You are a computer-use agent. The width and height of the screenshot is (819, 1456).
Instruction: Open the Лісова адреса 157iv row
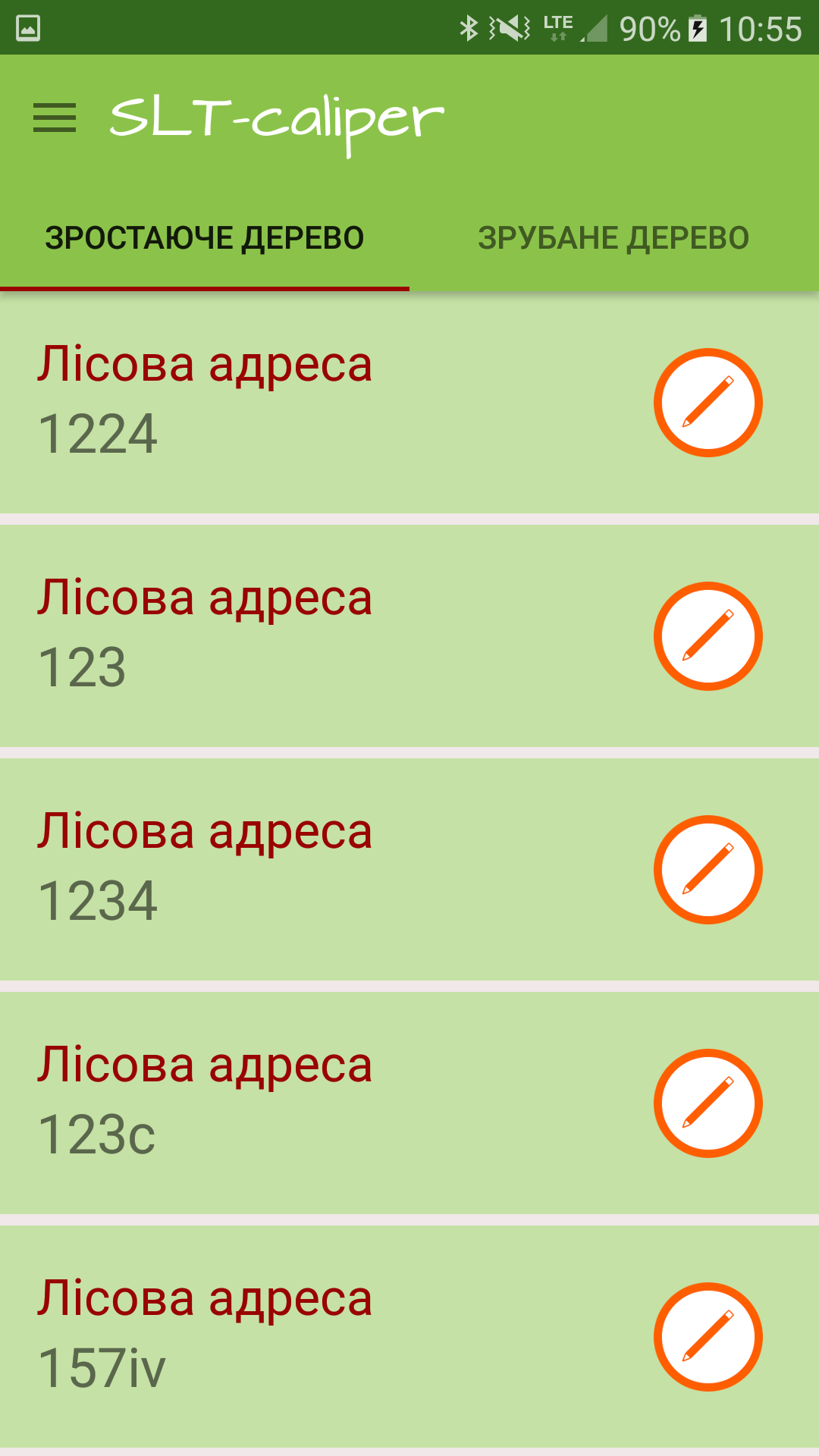[x=303, y=1337]
